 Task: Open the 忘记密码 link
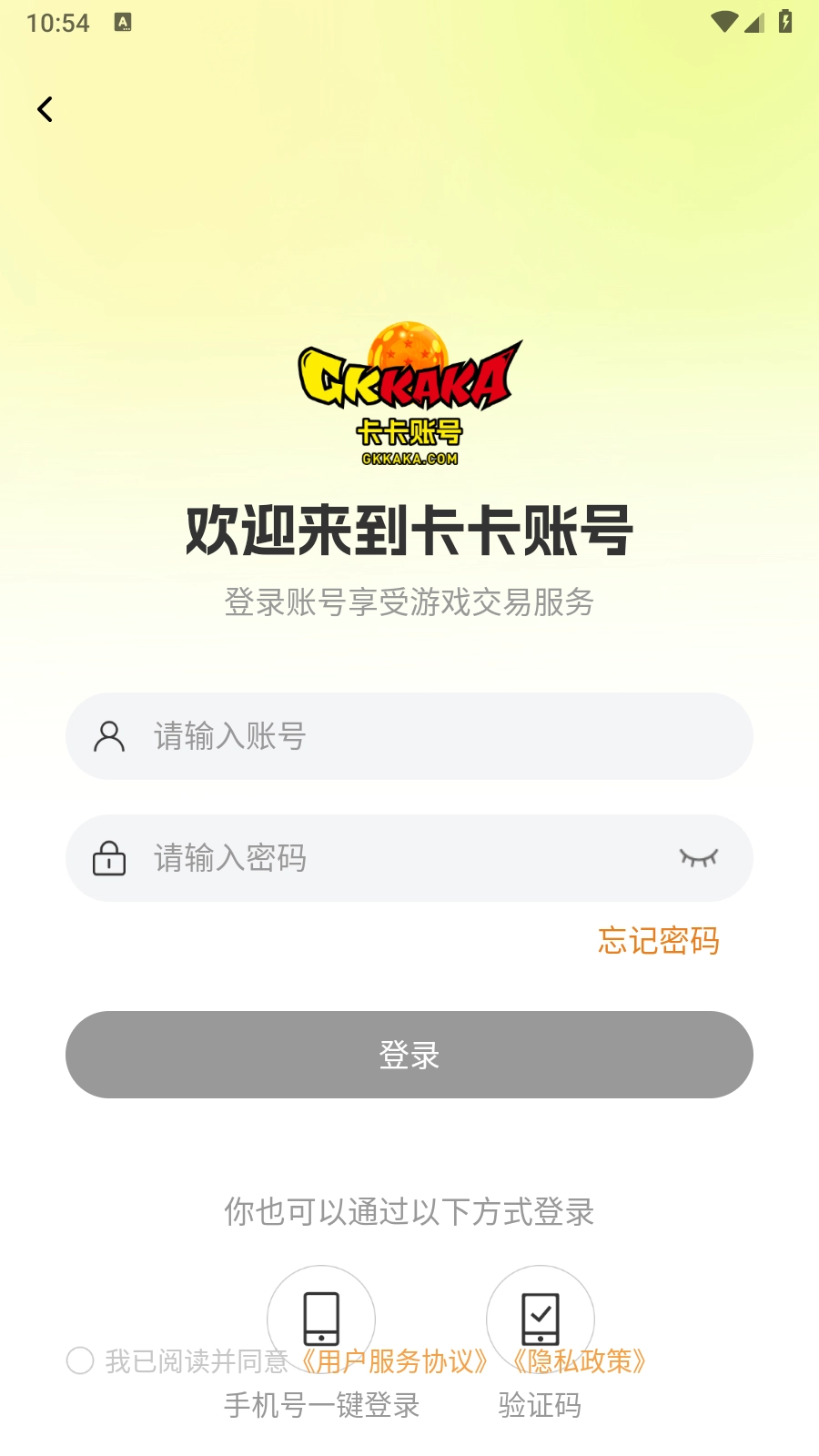(x=658, y=940)
